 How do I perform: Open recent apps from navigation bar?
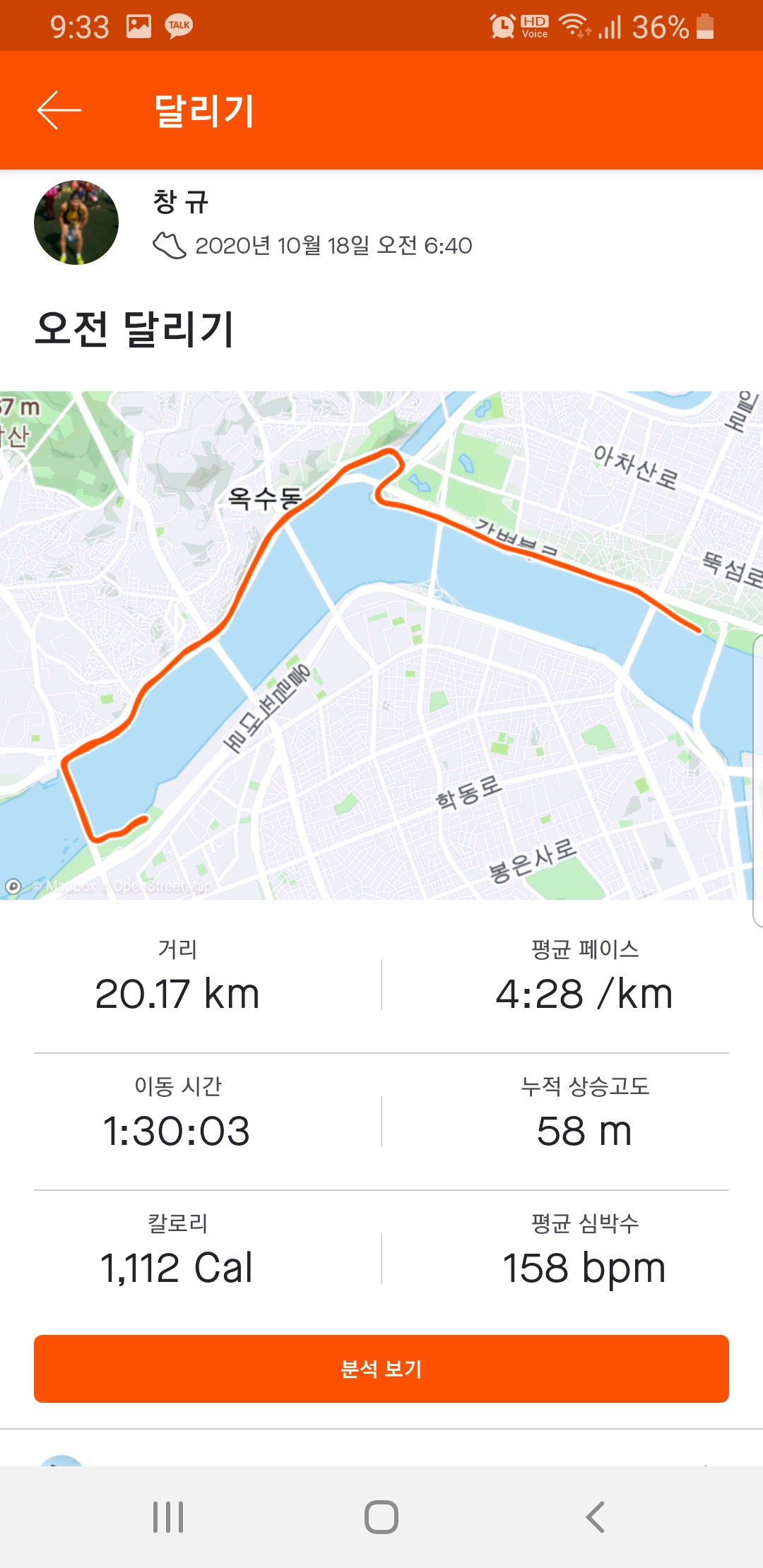click(168, 1516)
